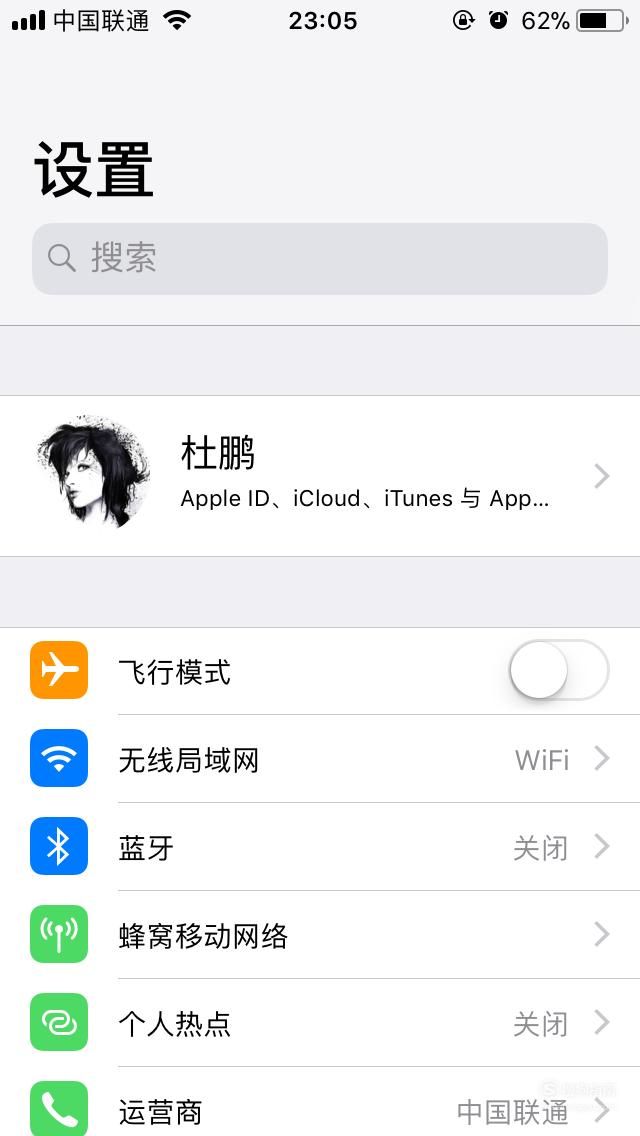Open 个人热点 settings
The width and height of the screenshot is (640, 1136).
tap(320, 1023)
